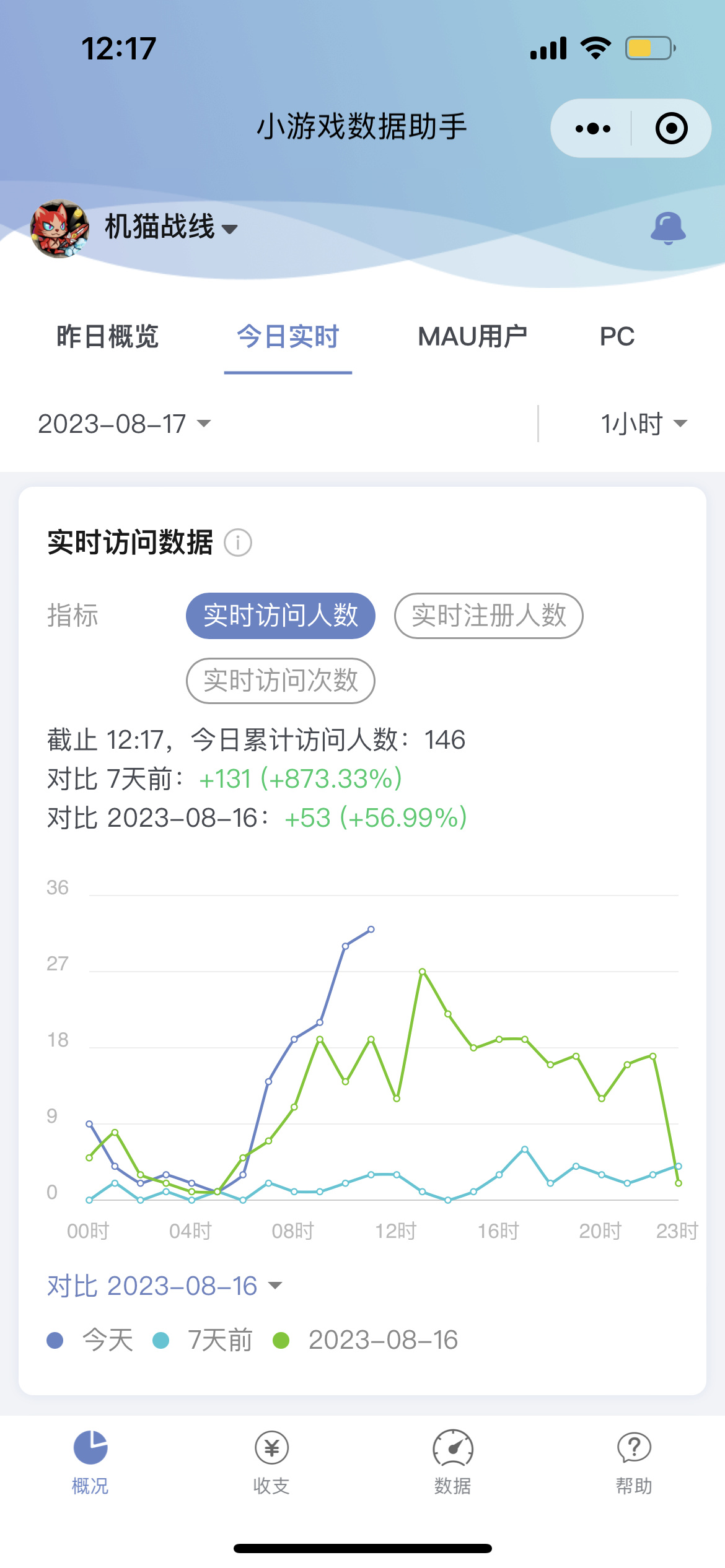Screen dimensions: 725x1568
Task: Expand the 对比 2023-08-16 comparison dropdown
Action: pyautogui.click(x=165, y=1286)
